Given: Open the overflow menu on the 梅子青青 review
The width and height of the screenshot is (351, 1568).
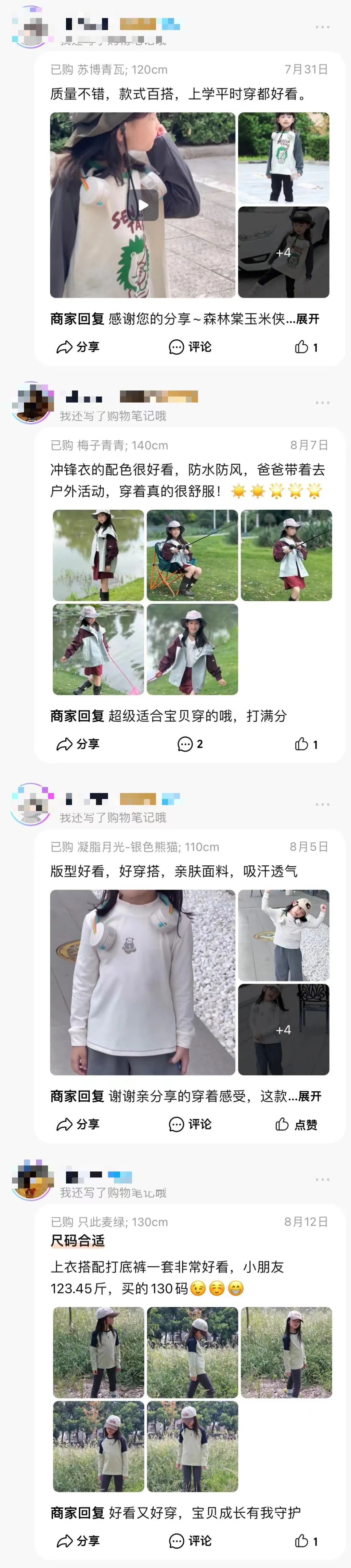Looking at the screenshot, I should (x=322, y=403).
